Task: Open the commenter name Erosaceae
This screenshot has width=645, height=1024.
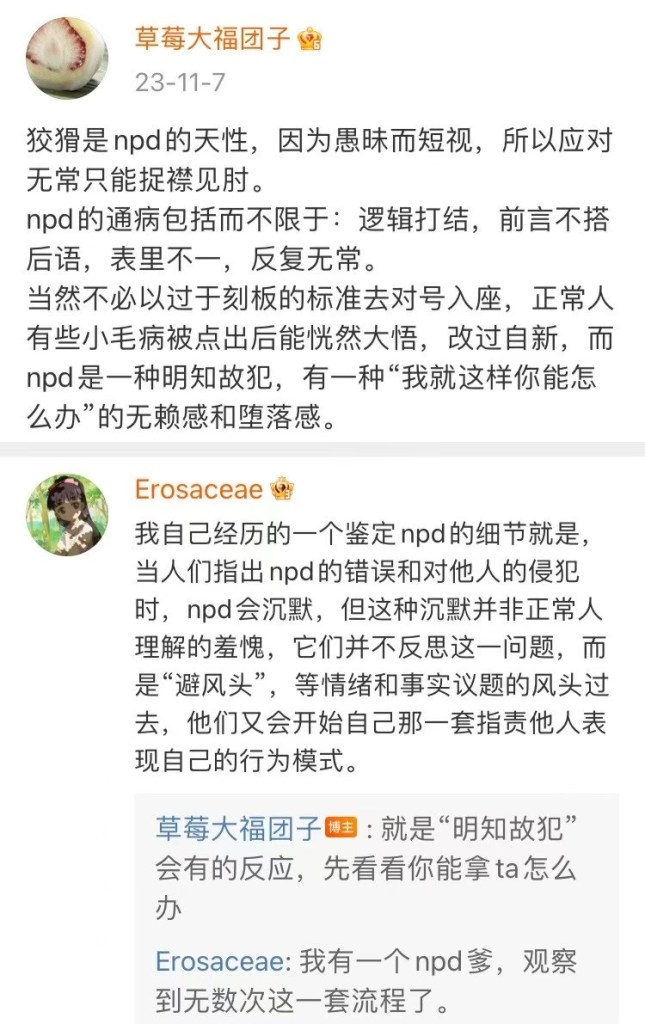Action: pyautogui.click(x=199, y=490)
